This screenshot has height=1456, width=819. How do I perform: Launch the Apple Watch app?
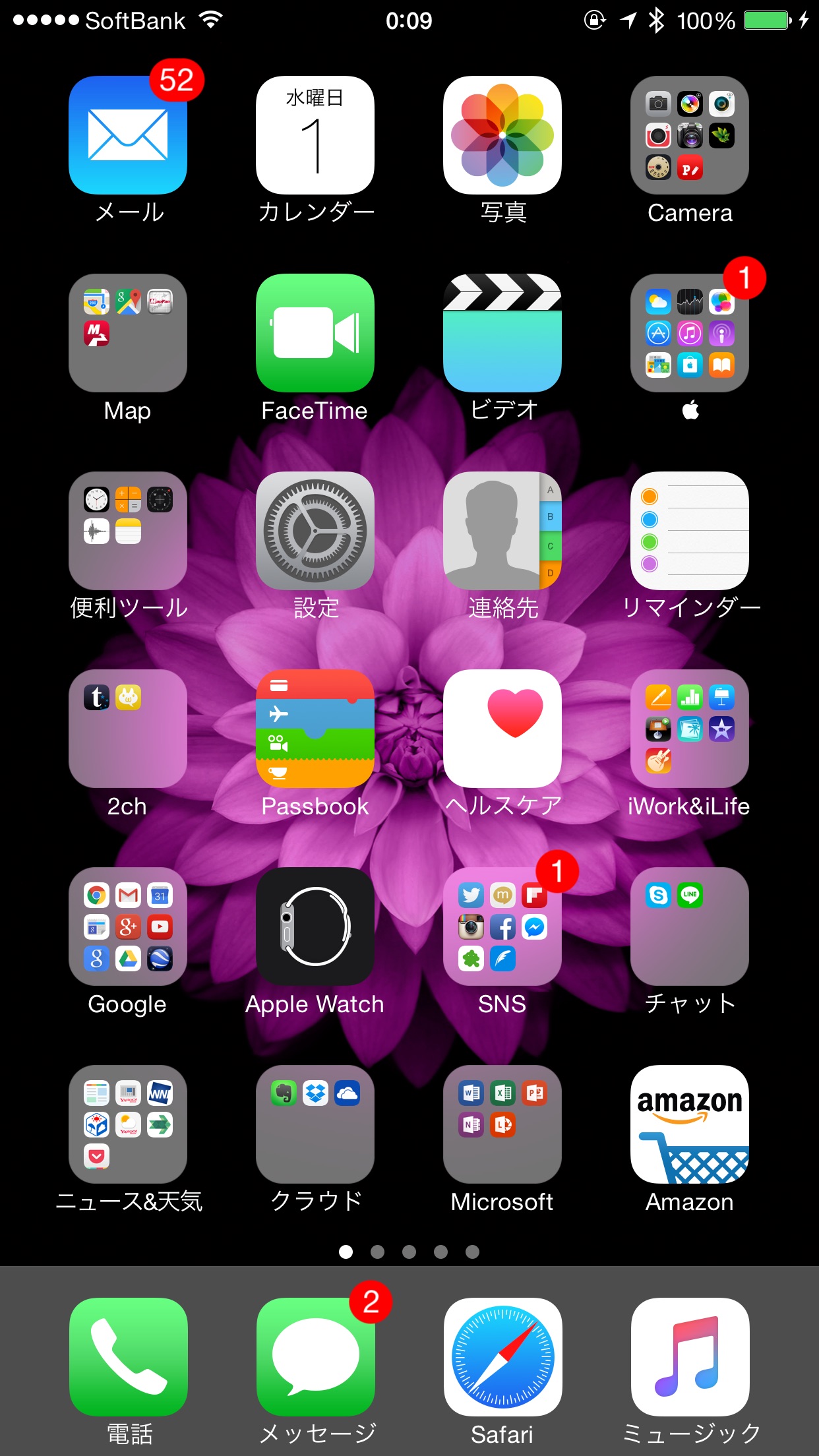pos(315,926)
